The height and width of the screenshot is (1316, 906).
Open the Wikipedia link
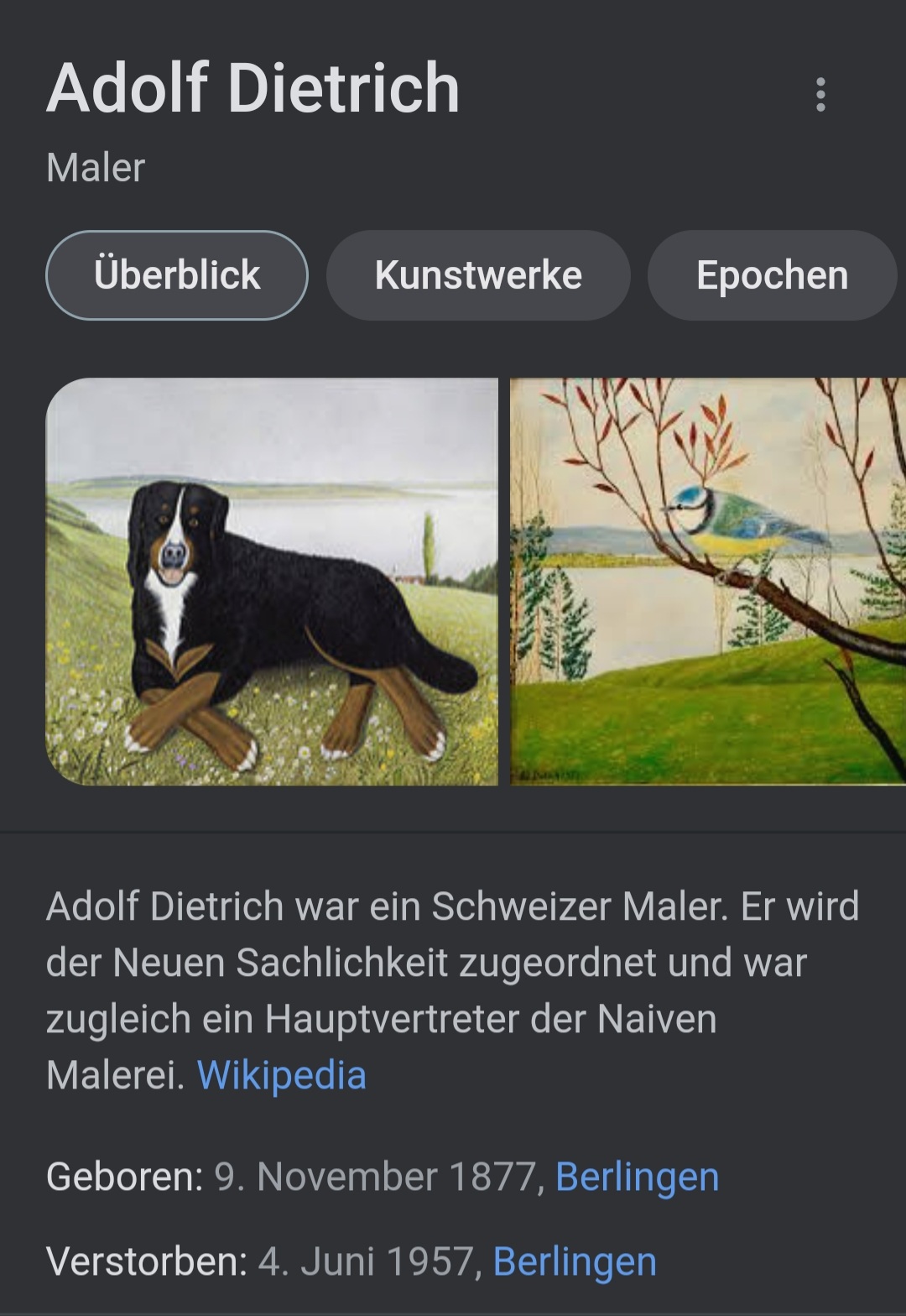point(282,1075)
